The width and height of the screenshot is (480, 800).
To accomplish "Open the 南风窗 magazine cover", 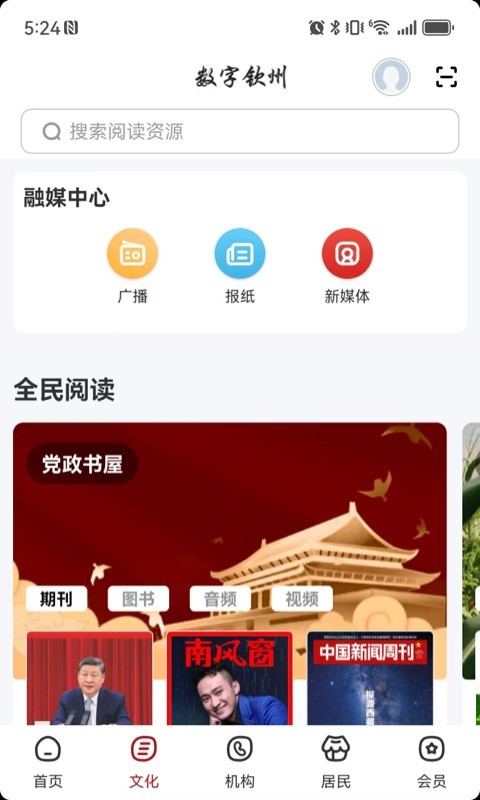I will click(x=230, y=678).
